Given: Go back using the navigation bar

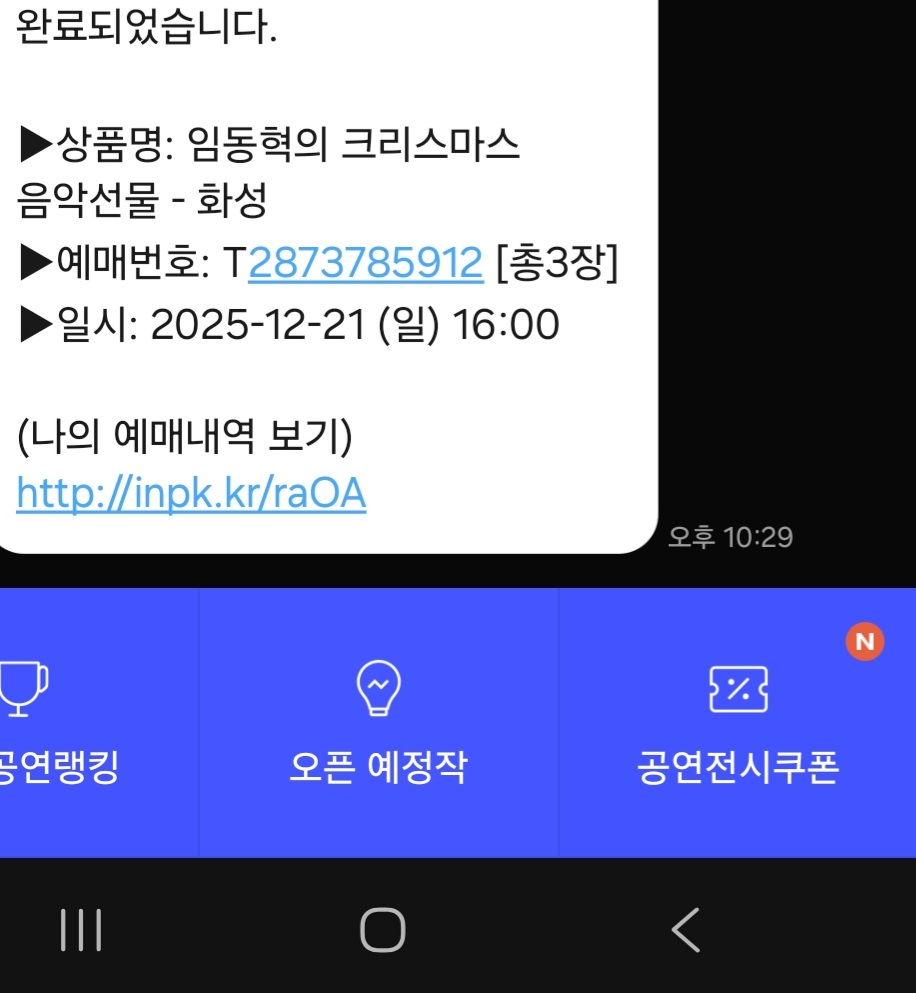Looking at the screenshot, I should point(686,930).
